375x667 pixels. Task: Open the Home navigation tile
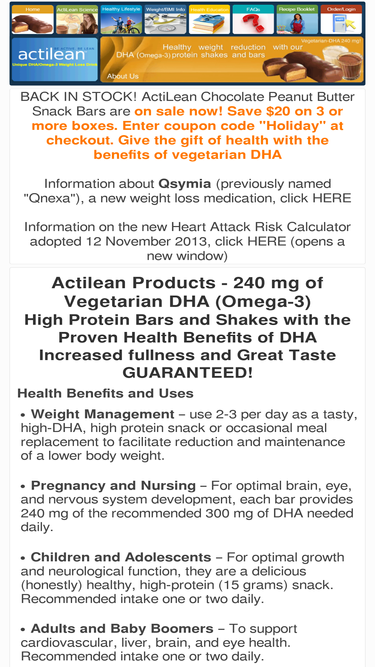click(32, 20)
